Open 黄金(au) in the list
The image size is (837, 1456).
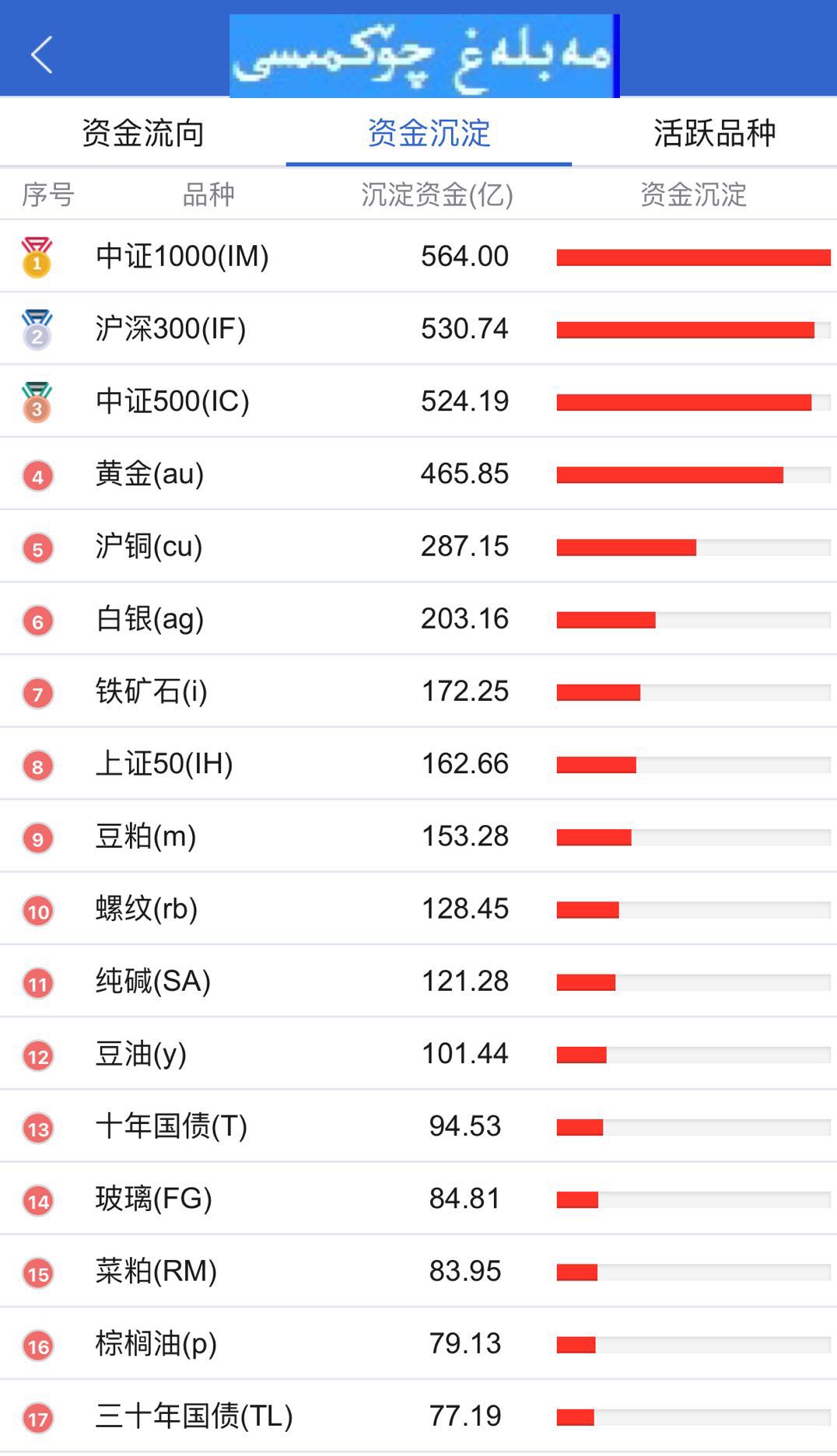point(149,473)
